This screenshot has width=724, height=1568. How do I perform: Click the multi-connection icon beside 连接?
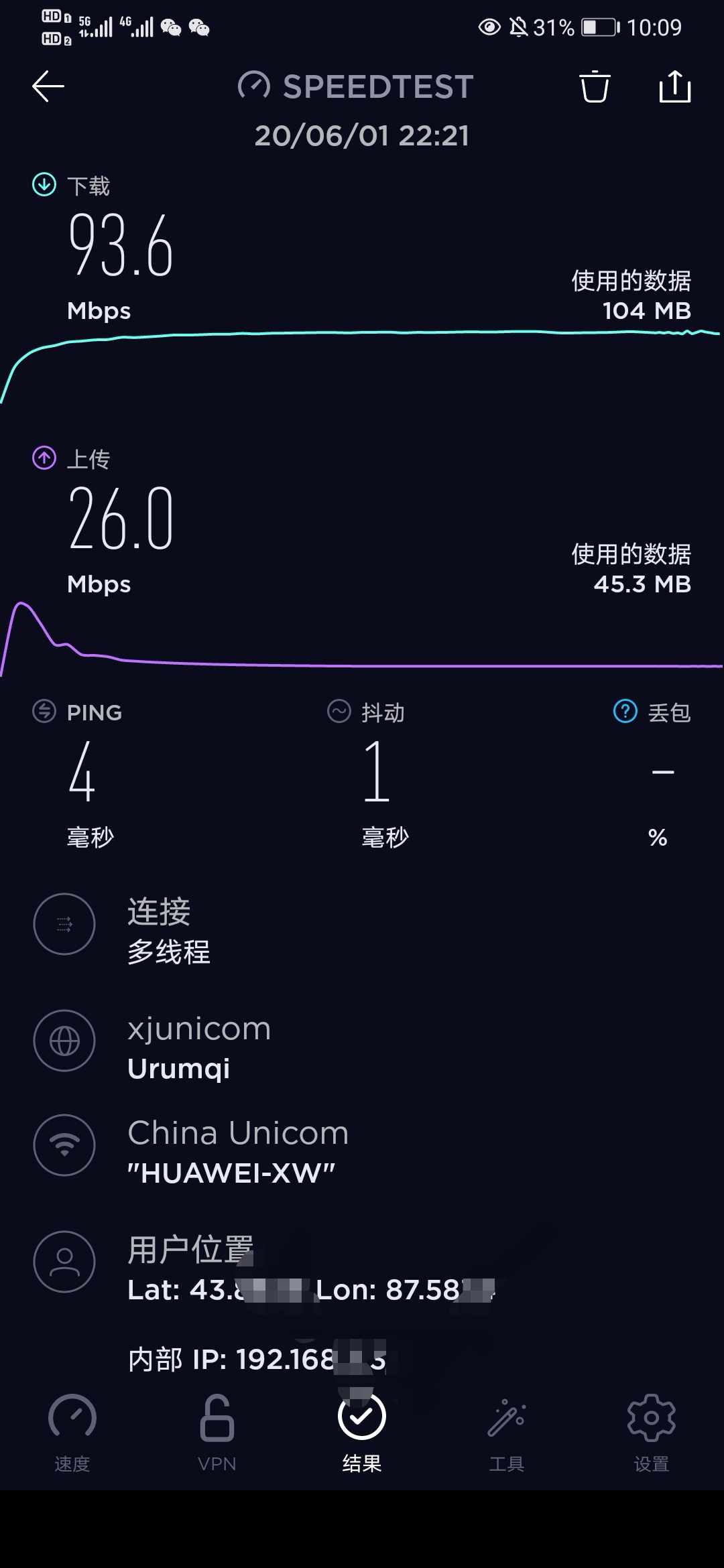[64, 923]
